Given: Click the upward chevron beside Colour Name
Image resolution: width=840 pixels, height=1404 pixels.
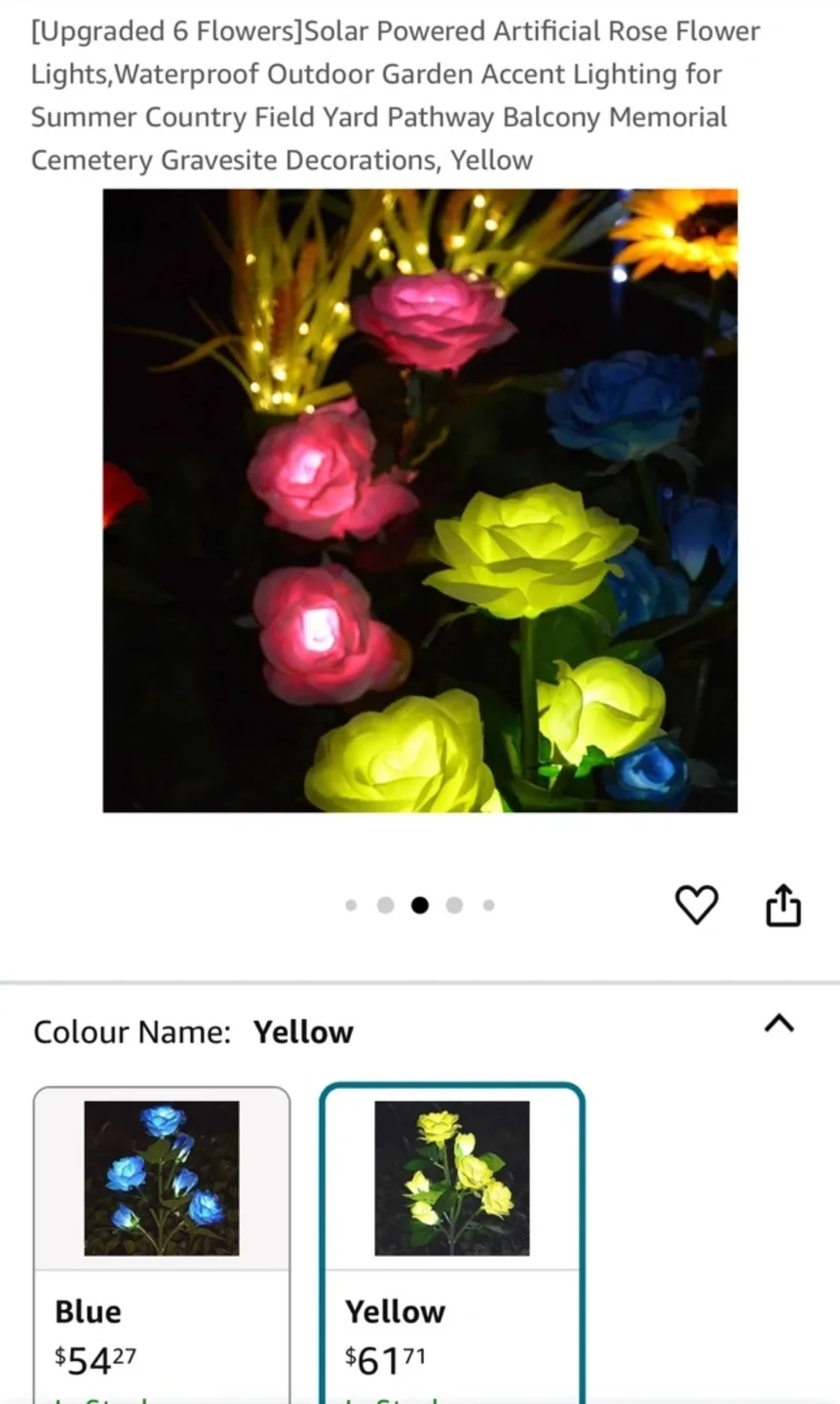Looking at the screenshot, I should tap(779, 1024).
